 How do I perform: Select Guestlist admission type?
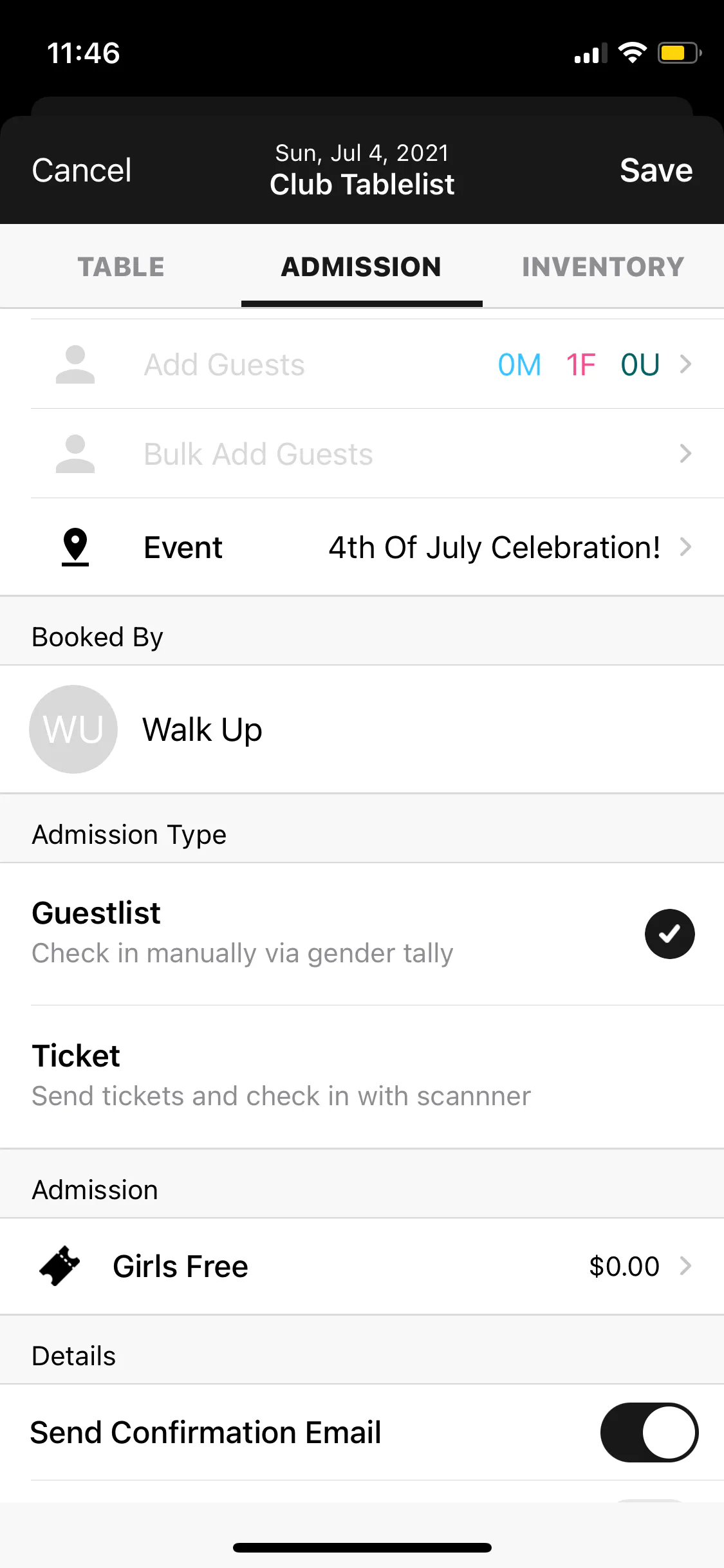pyautogui.click(x=360, y=933)
